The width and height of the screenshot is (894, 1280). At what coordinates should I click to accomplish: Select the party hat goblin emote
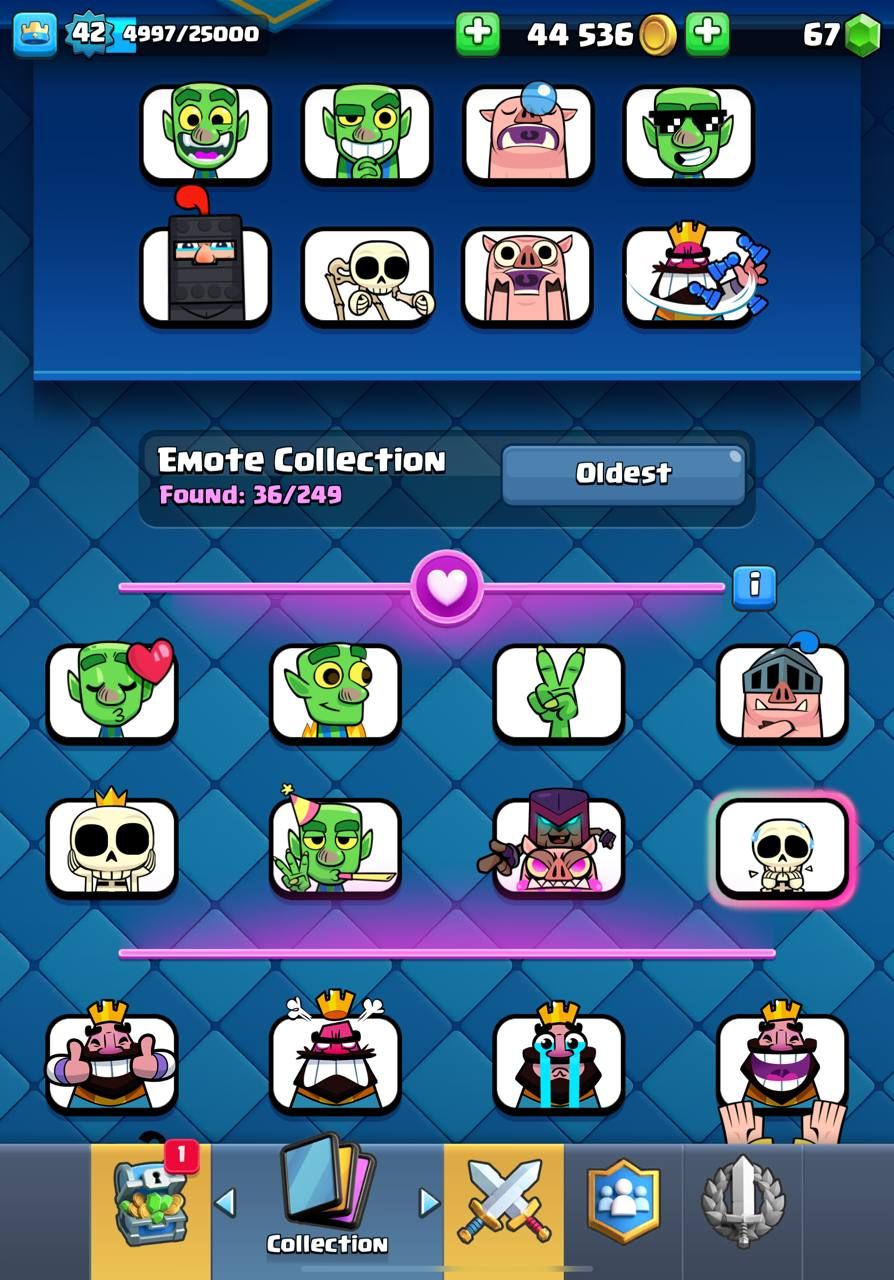(335, 846)
